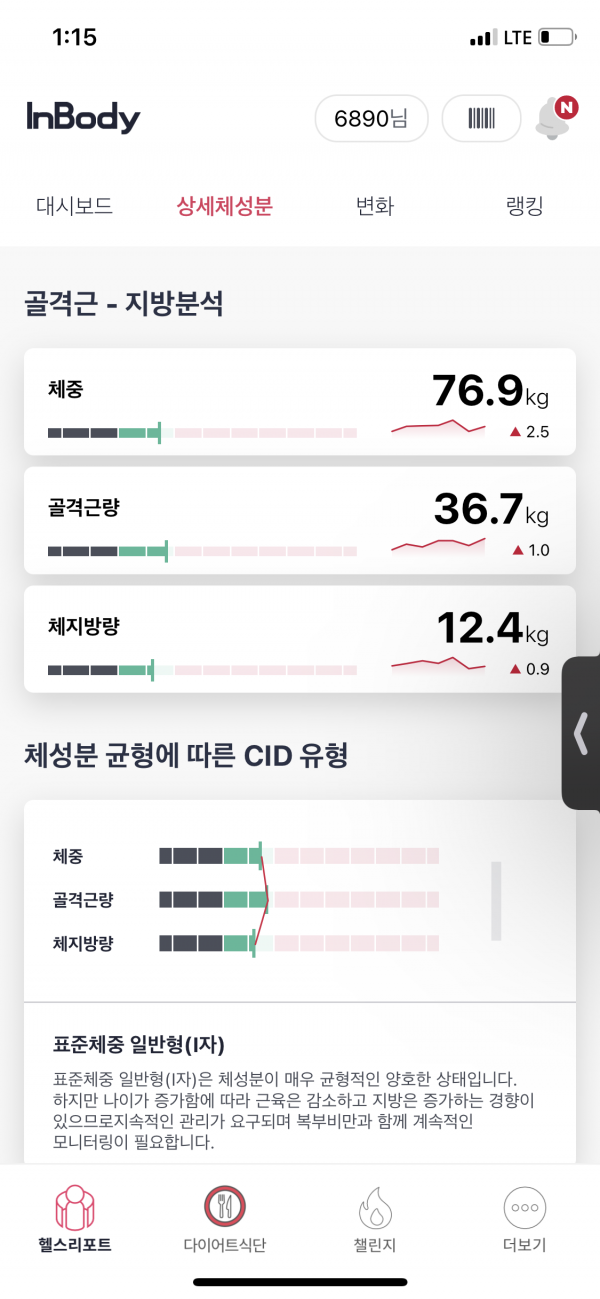
Task: Open the 골격근량 36.7kg card
Action: [300, 520]
